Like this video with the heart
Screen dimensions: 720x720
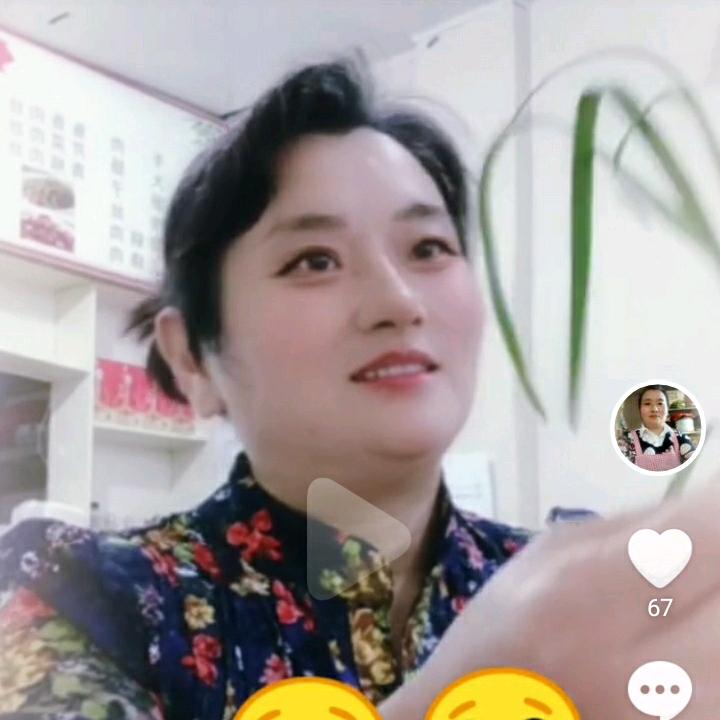tap(659, 557)
